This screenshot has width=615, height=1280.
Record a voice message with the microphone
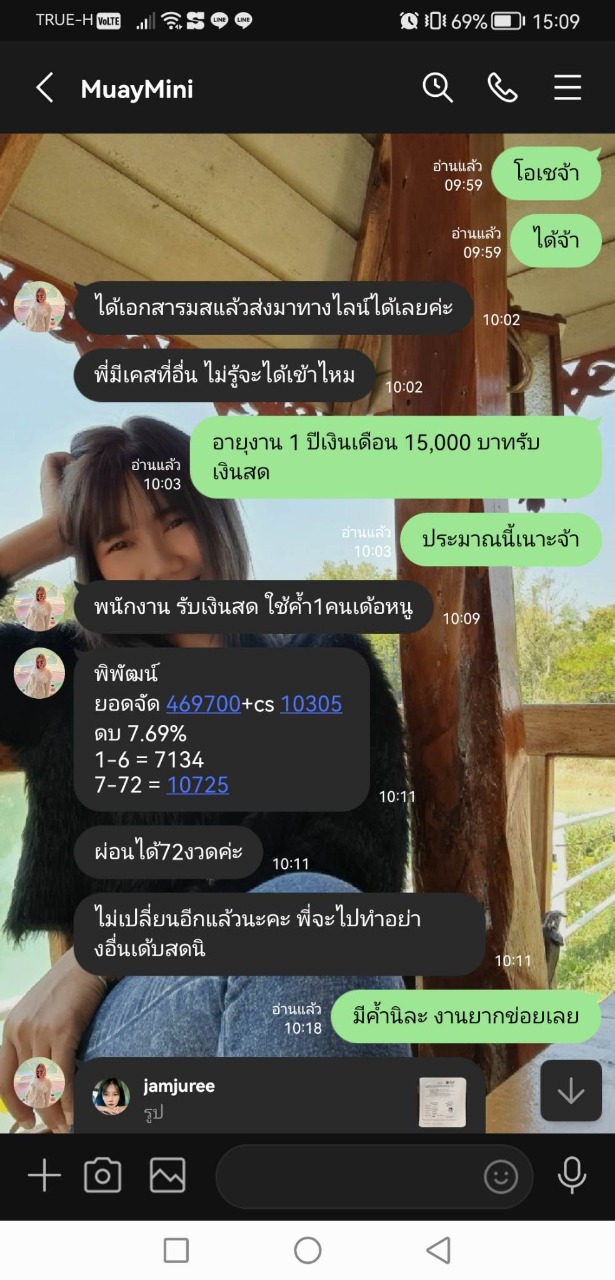tap(571, 1175)
